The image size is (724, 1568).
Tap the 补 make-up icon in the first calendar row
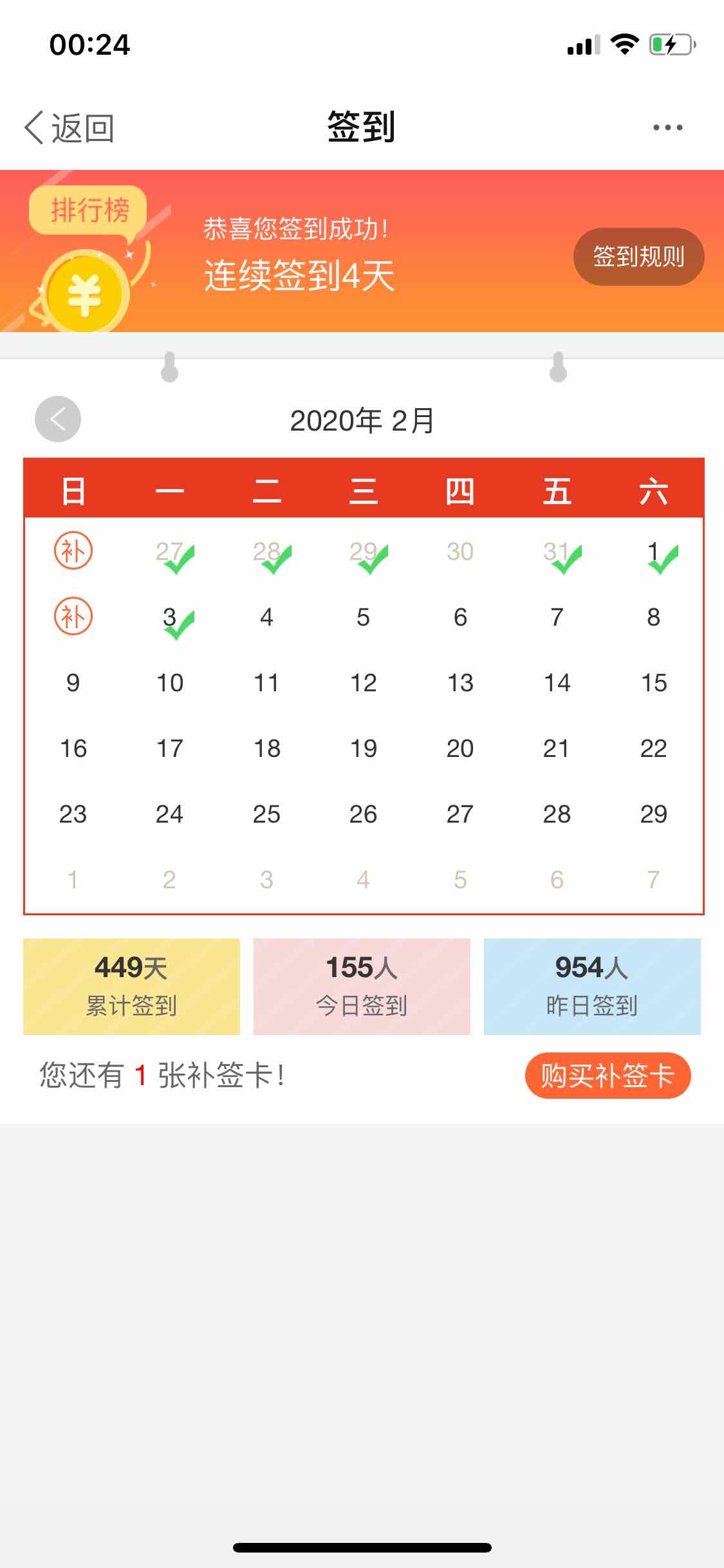[73, 552]
